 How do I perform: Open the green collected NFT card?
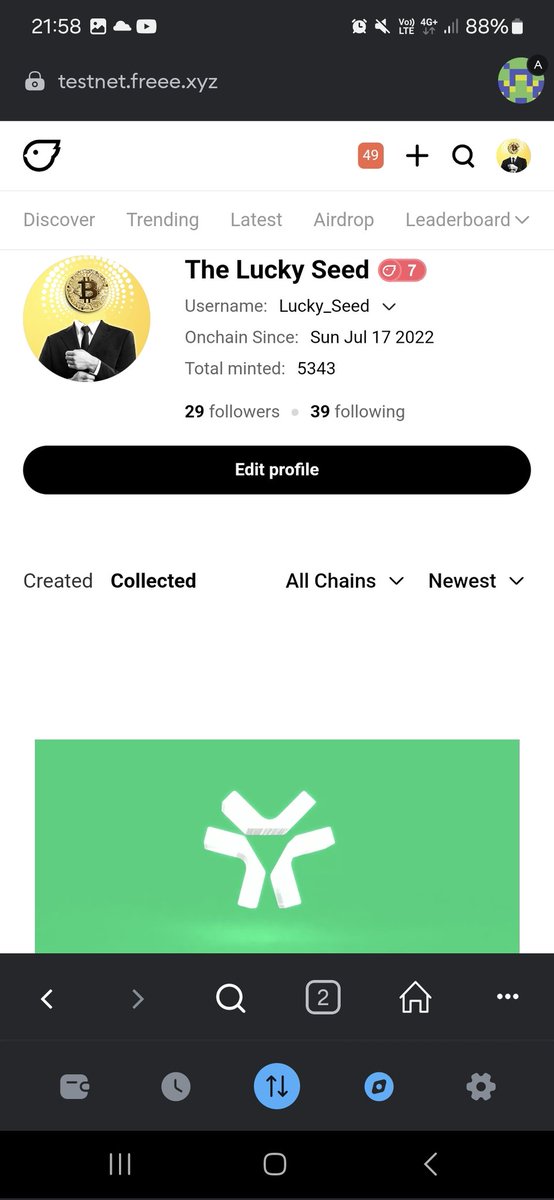coord(277,846)
